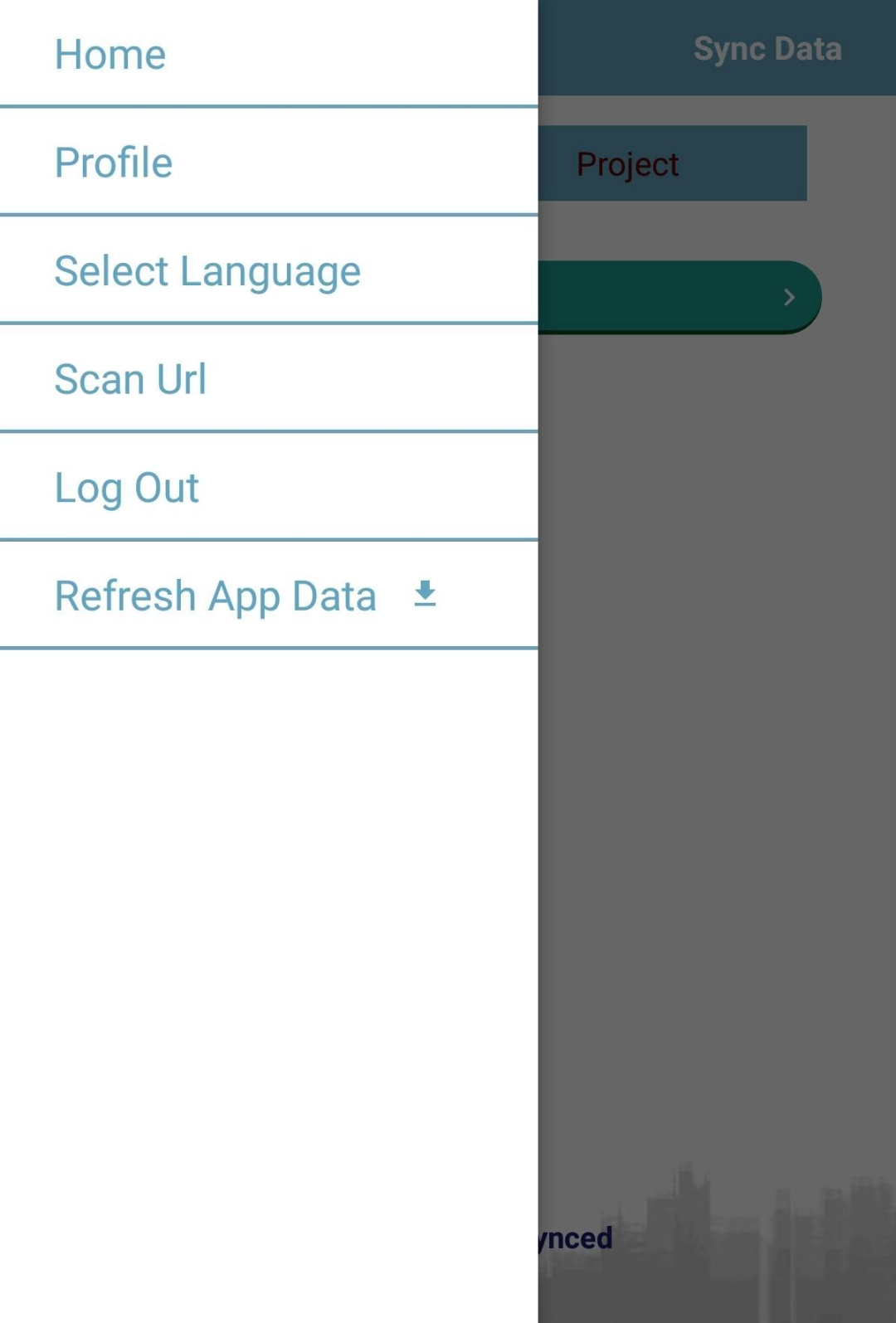
Task: Tap the green bar's chevron arrow
Action: coord(789,297)
